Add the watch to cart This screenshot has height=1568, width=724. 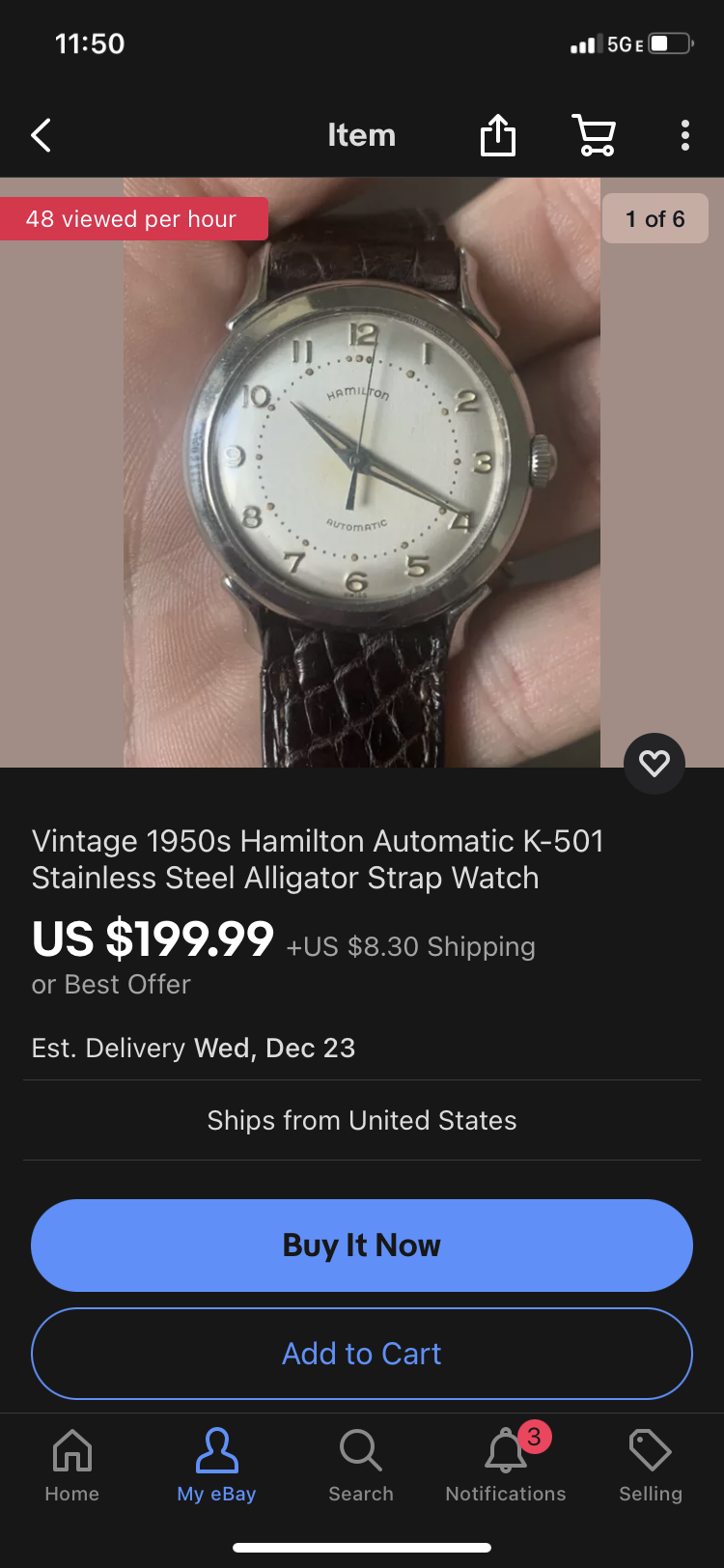pyautogui.click(x=362, y=1354)
